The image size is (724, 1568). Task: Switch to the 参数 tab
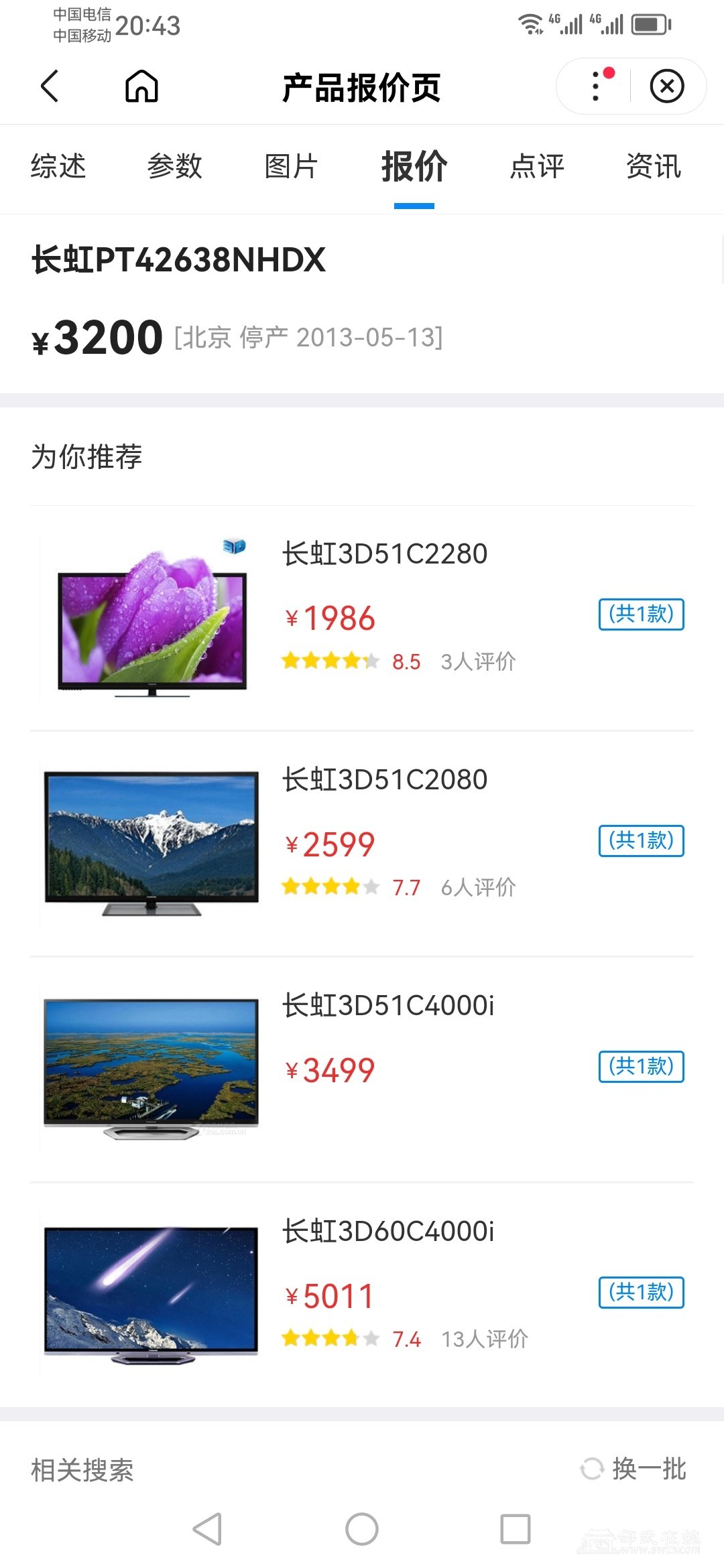point(174,166)
